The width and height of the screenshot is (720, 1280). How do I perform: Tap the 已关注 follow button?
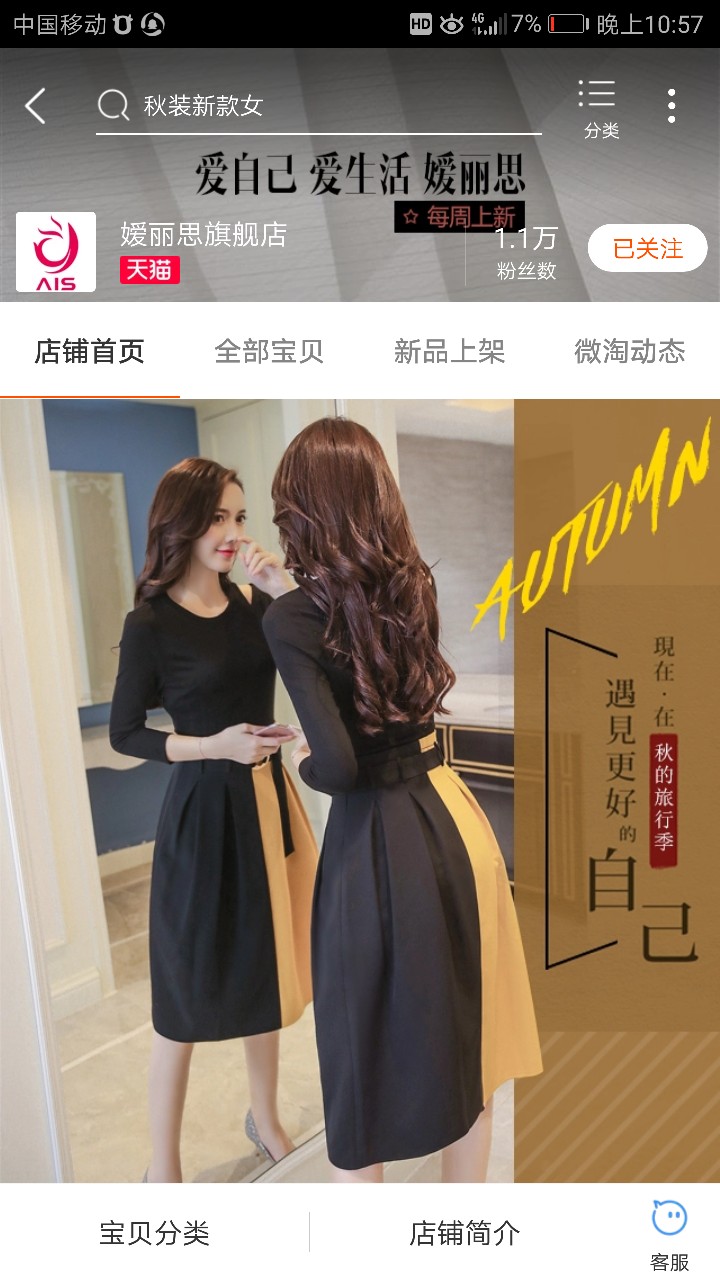pyautogui.click(x=647, y=249)
